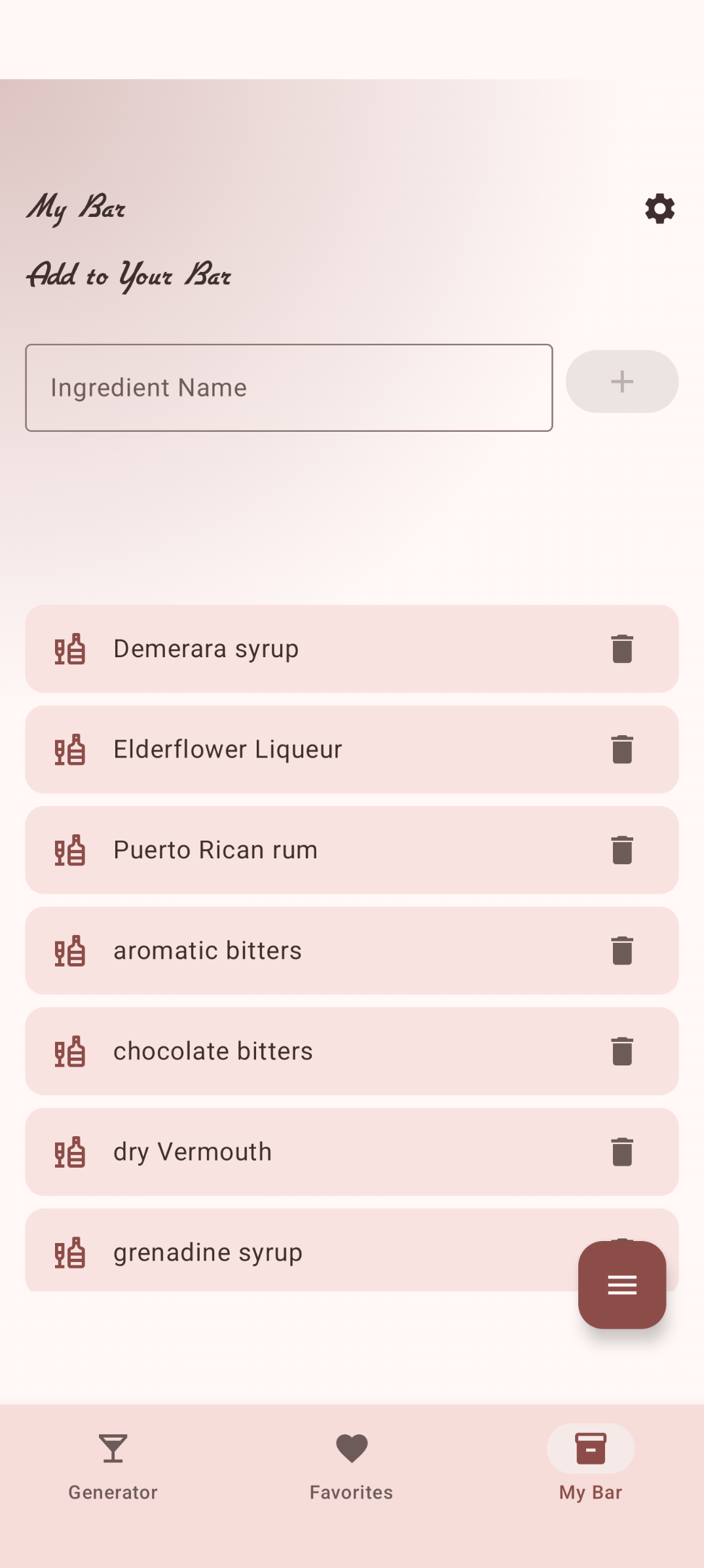Screen dimensions: 704x1568
Task: Tap the plus add ingredient button
Action: tap(621, 381)
